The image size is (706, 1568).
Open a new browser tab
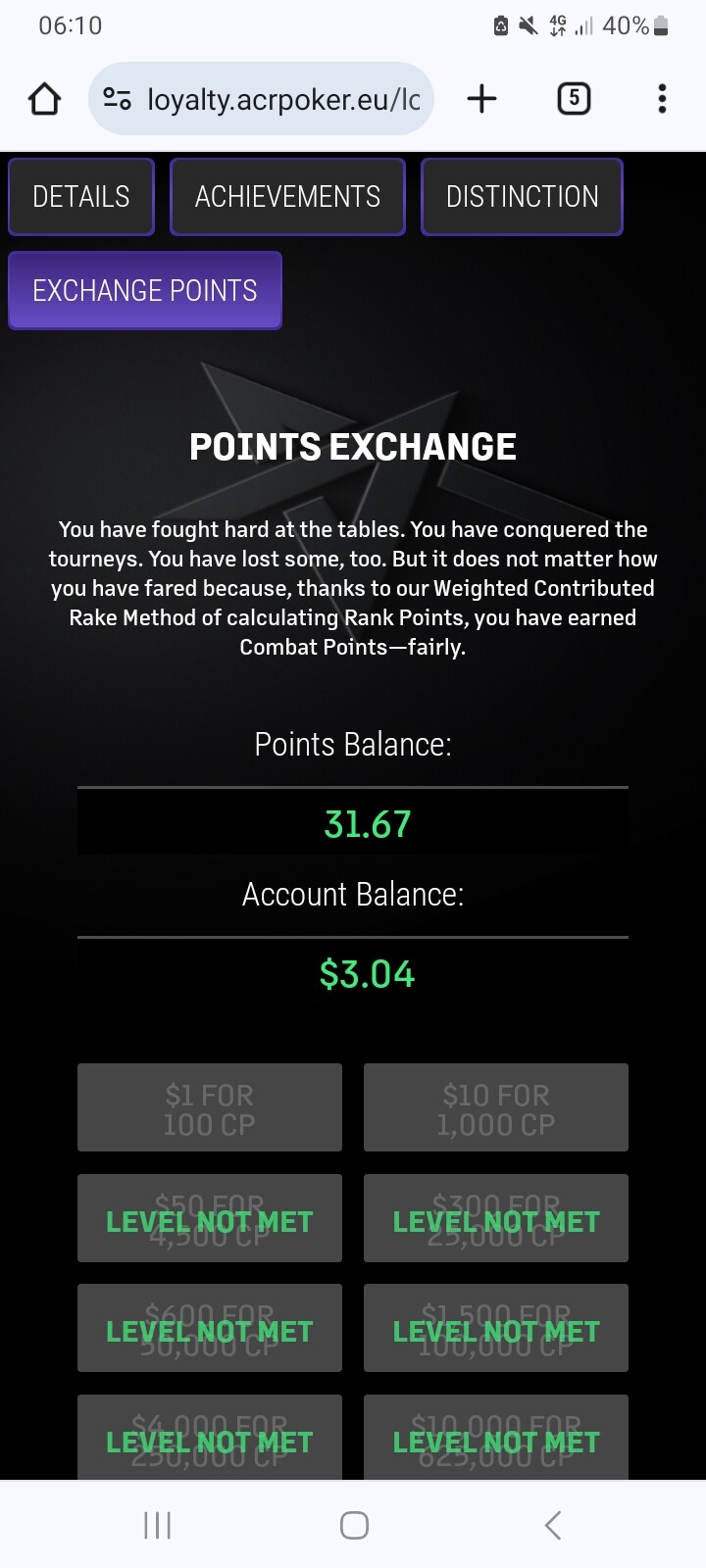pyautogui.click(x=481, y=99)
